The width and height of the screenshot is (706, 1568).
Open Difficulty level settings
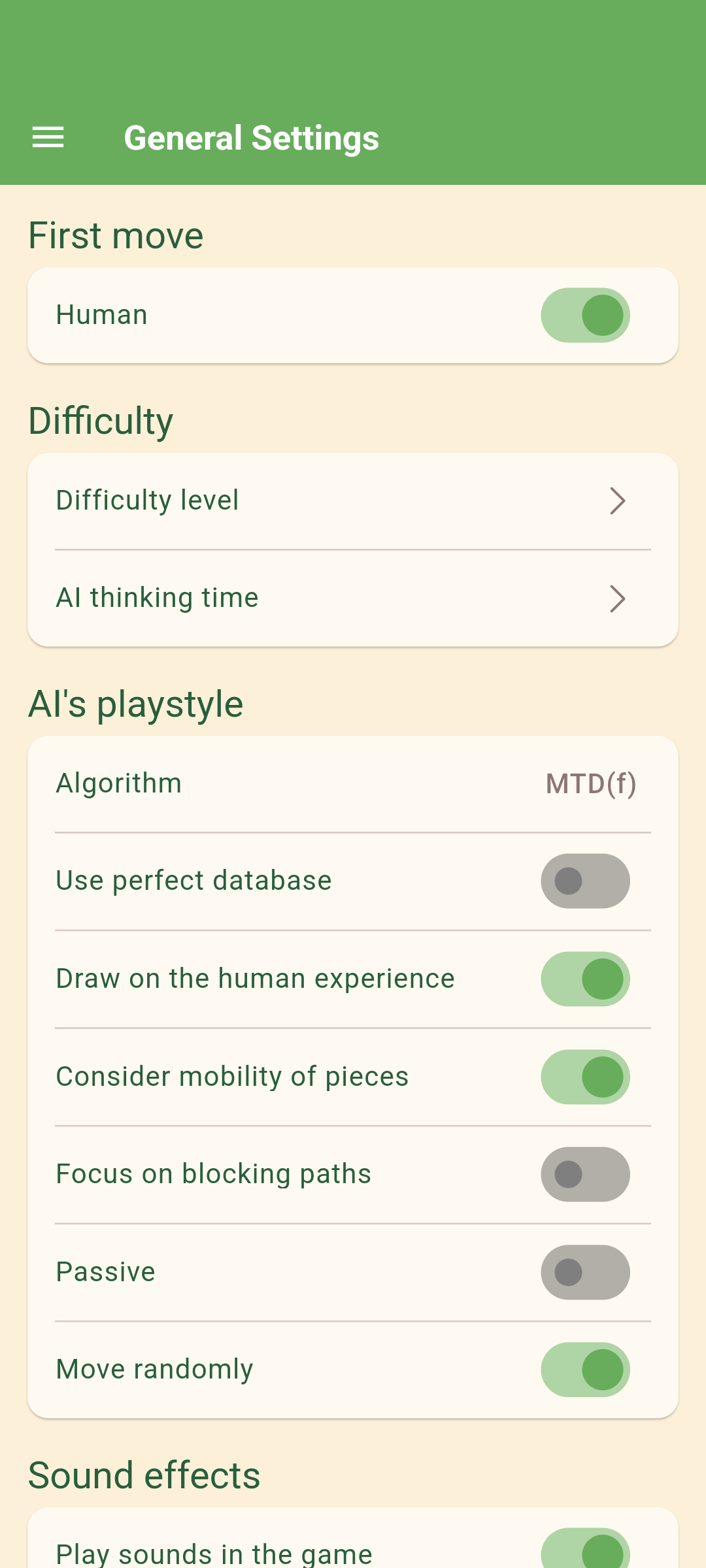353,501
